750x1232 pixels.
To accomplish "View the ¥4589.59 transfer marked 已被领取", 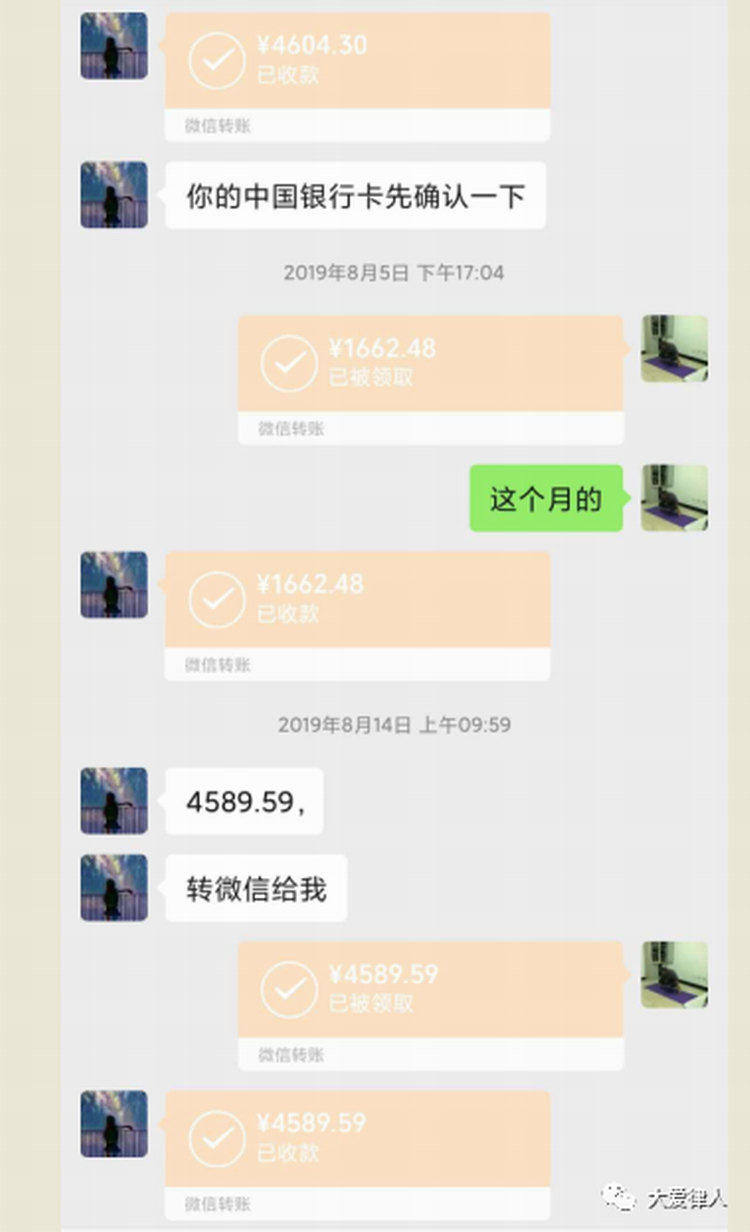I will 430,990.
